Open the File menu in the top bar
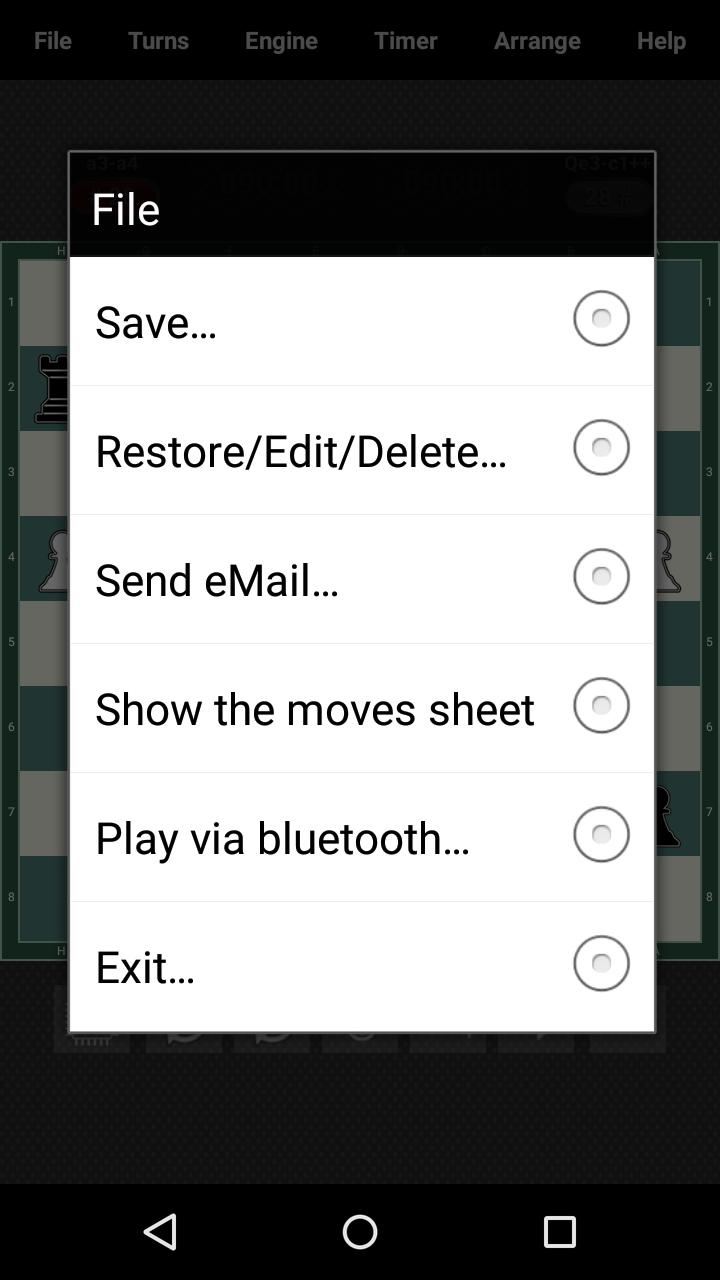 point(52,40)
